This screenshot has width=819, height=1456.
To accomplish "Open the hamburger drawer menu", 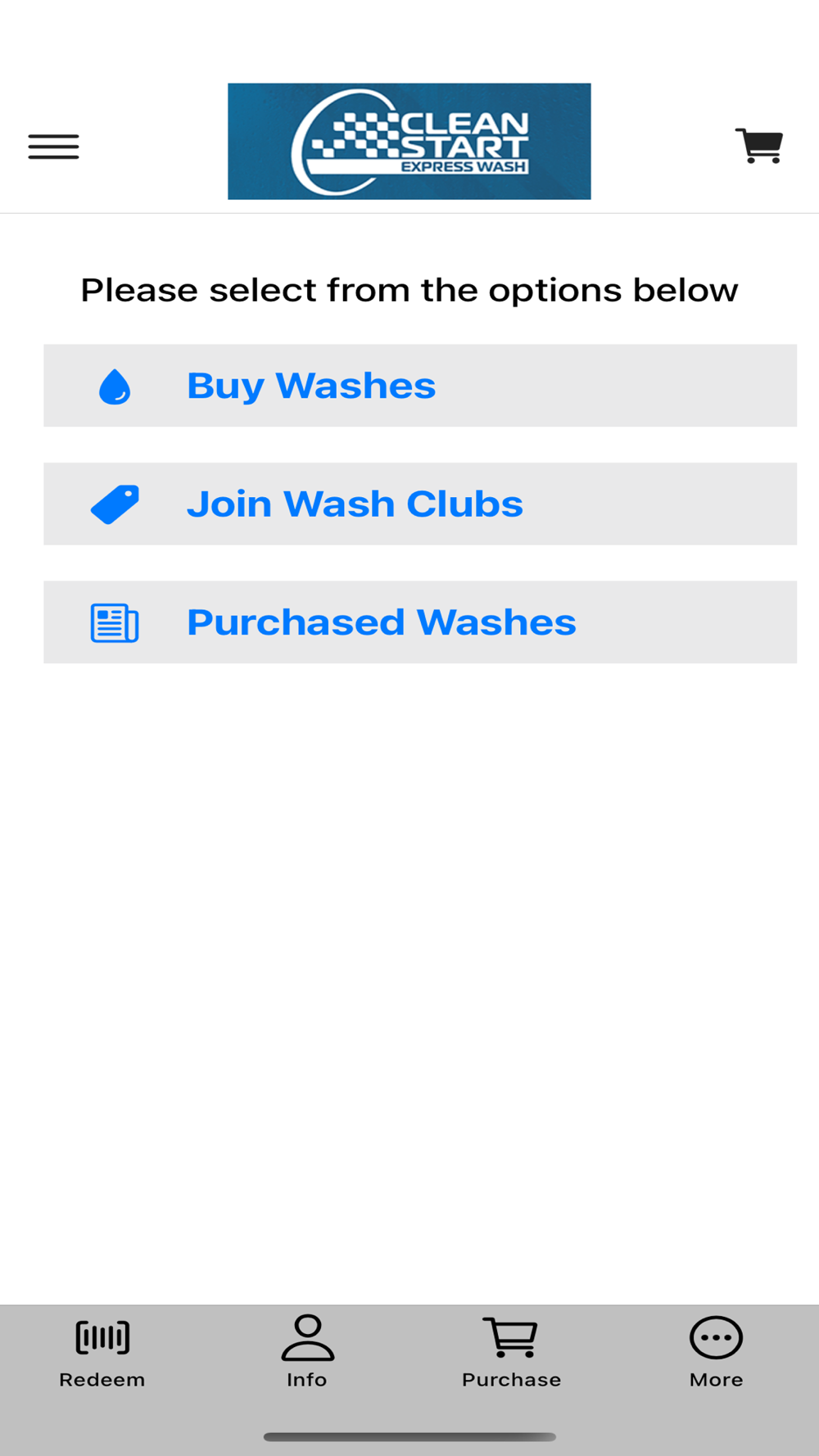I will click(x=54, y=147).
